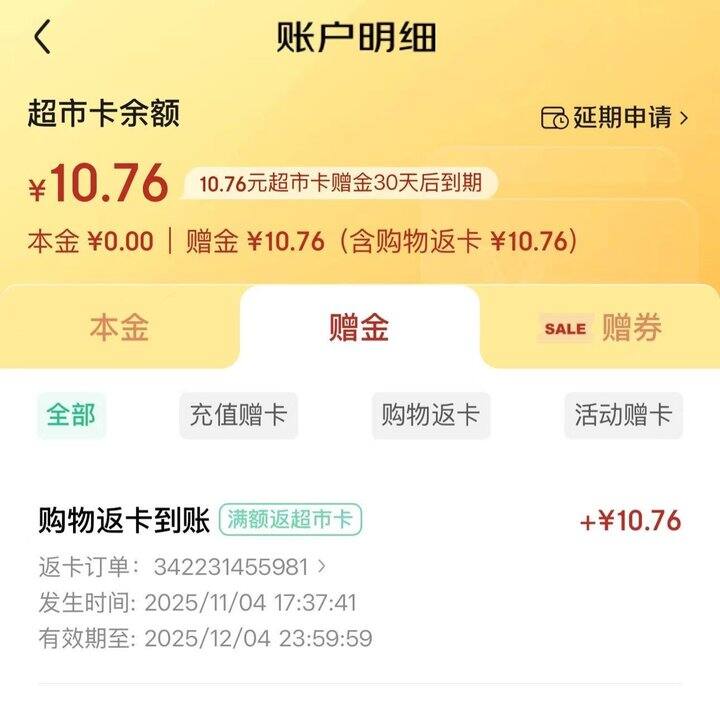Screen dimensions: 720x711
Task: Filter by 活动赠卡
Action: coord(623,415)
